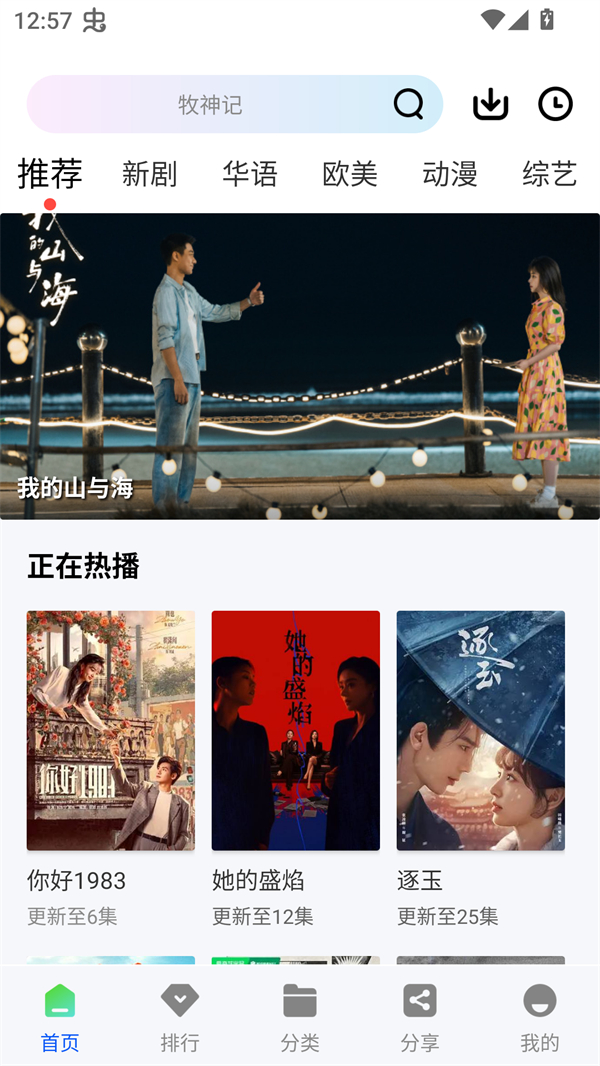600x1066 pixels.
Task: Tap the search box showing 牧神记
Action: pos(210,104)
